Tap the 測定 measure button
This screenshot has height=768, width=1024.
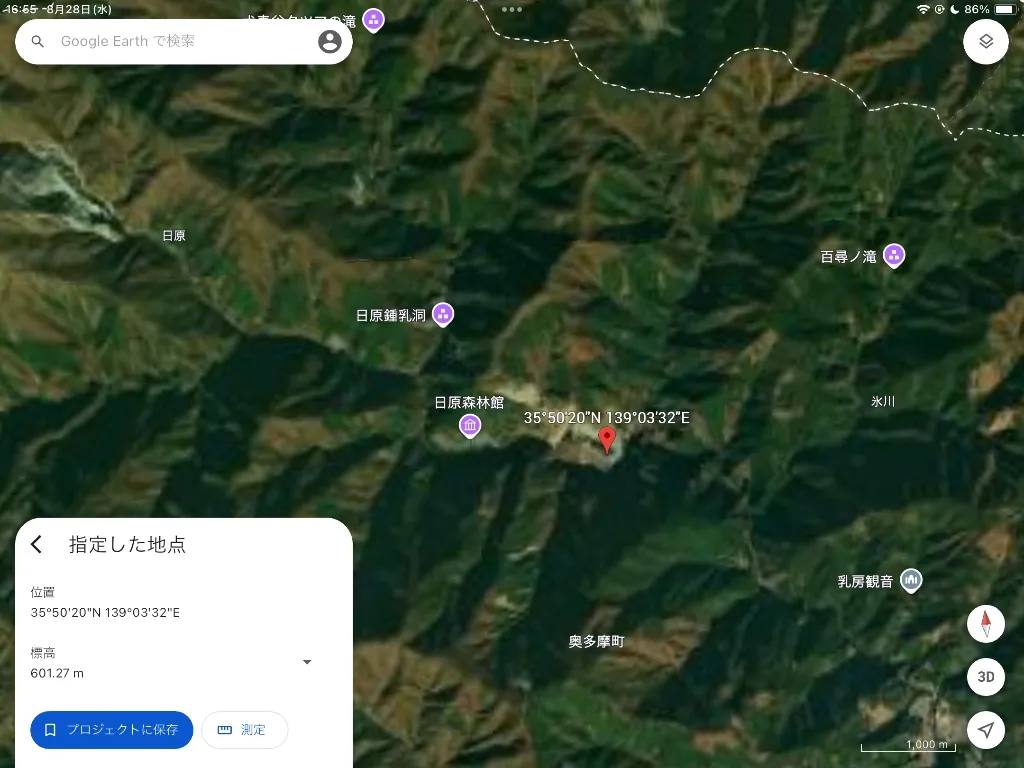(244, 730)
